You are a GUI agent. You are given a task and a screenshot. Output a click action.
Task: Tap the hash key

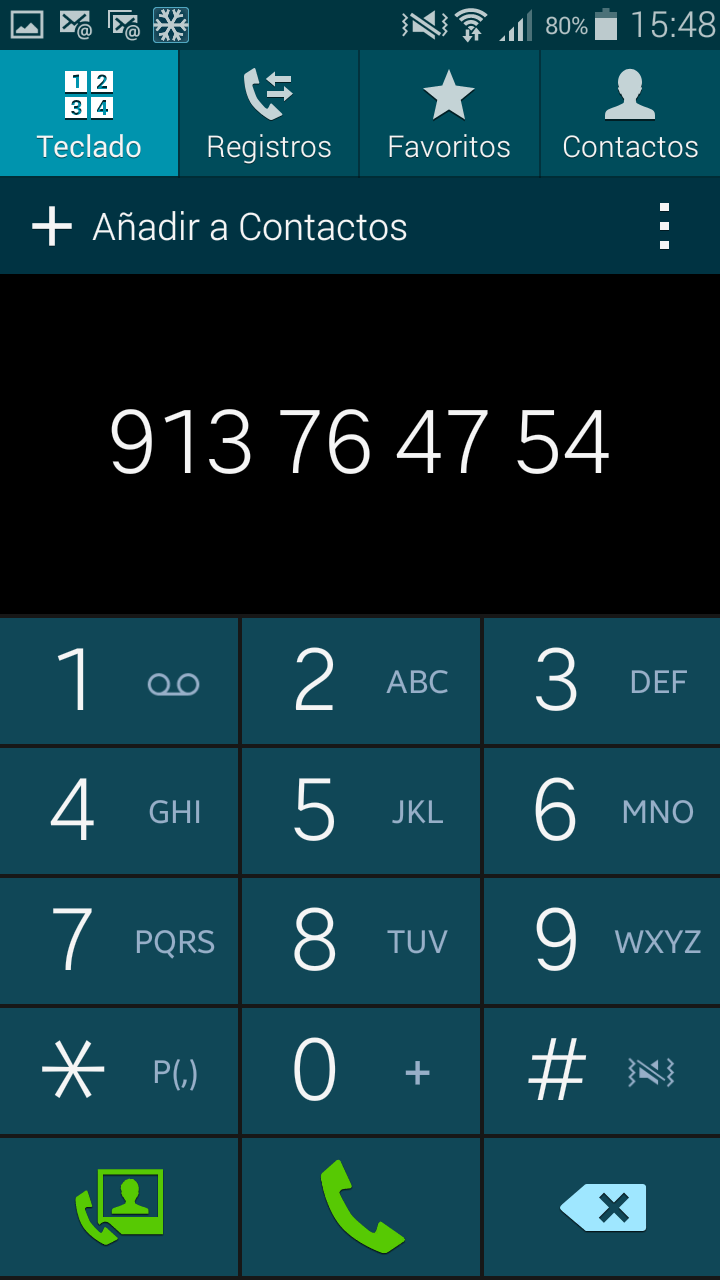pyautogui.click(x=602, y=1071)
